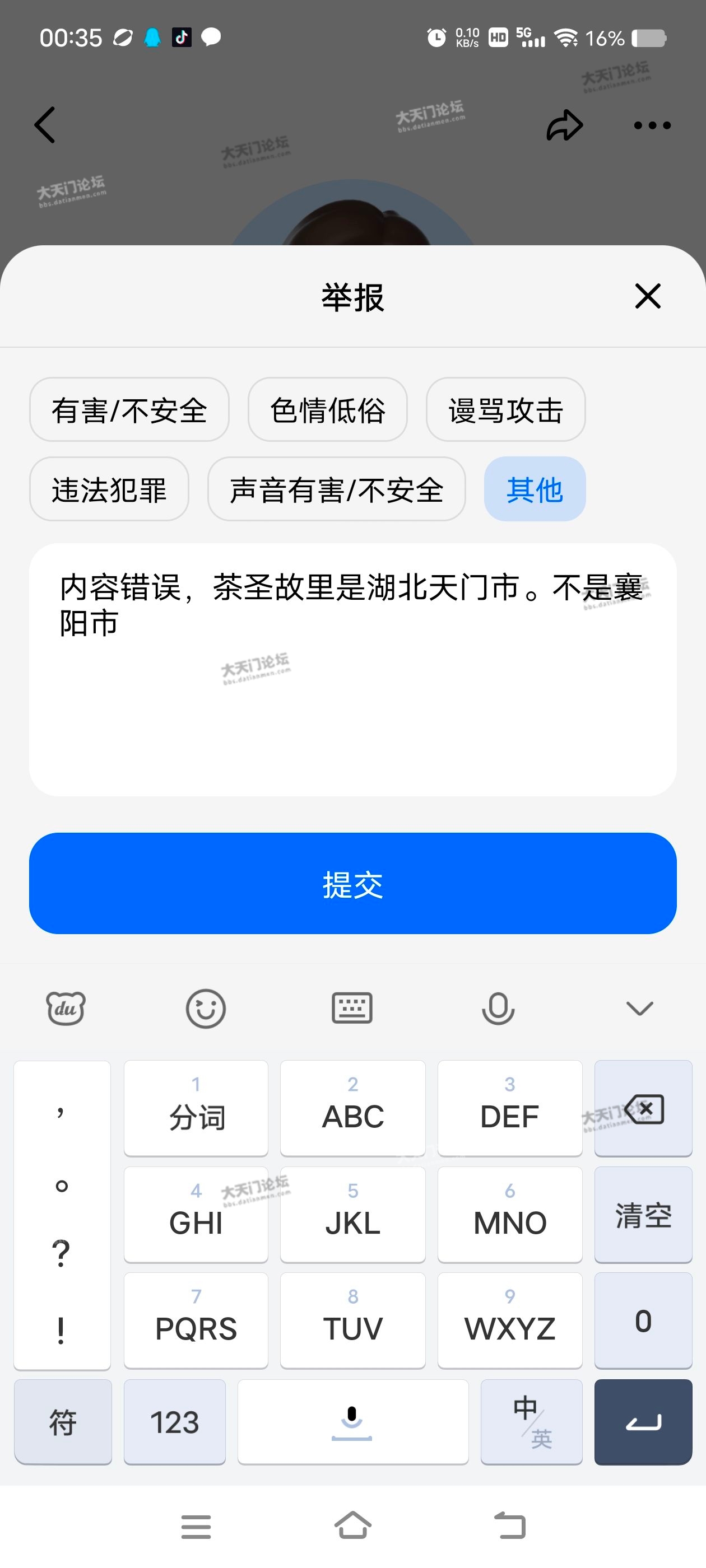This screenshot has height=1568, width=706.
Task: Pick the 谩骂攻击 reason chip
Action: [505, 410]
